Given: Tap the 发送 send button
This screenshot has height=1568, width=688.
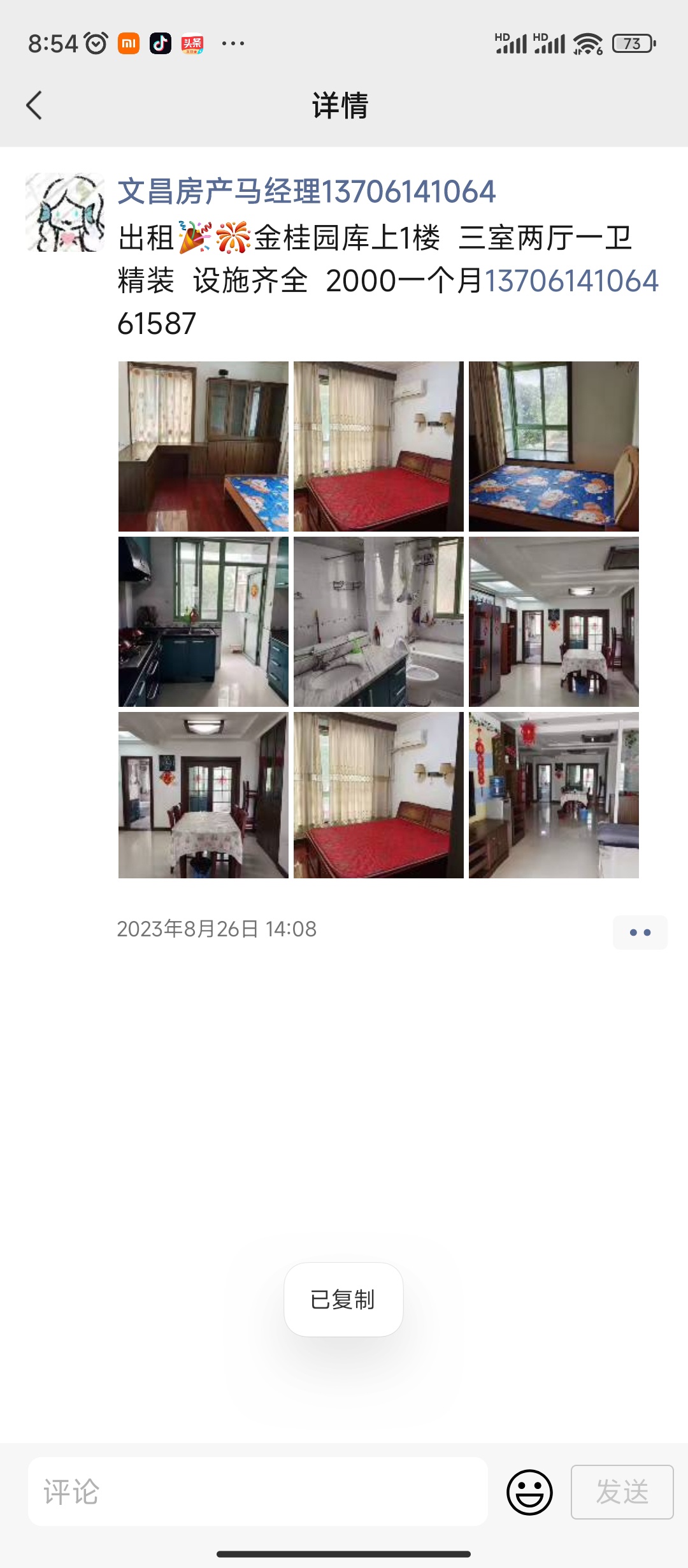Looking at the screenshot, I should [x=622, y=1492].
